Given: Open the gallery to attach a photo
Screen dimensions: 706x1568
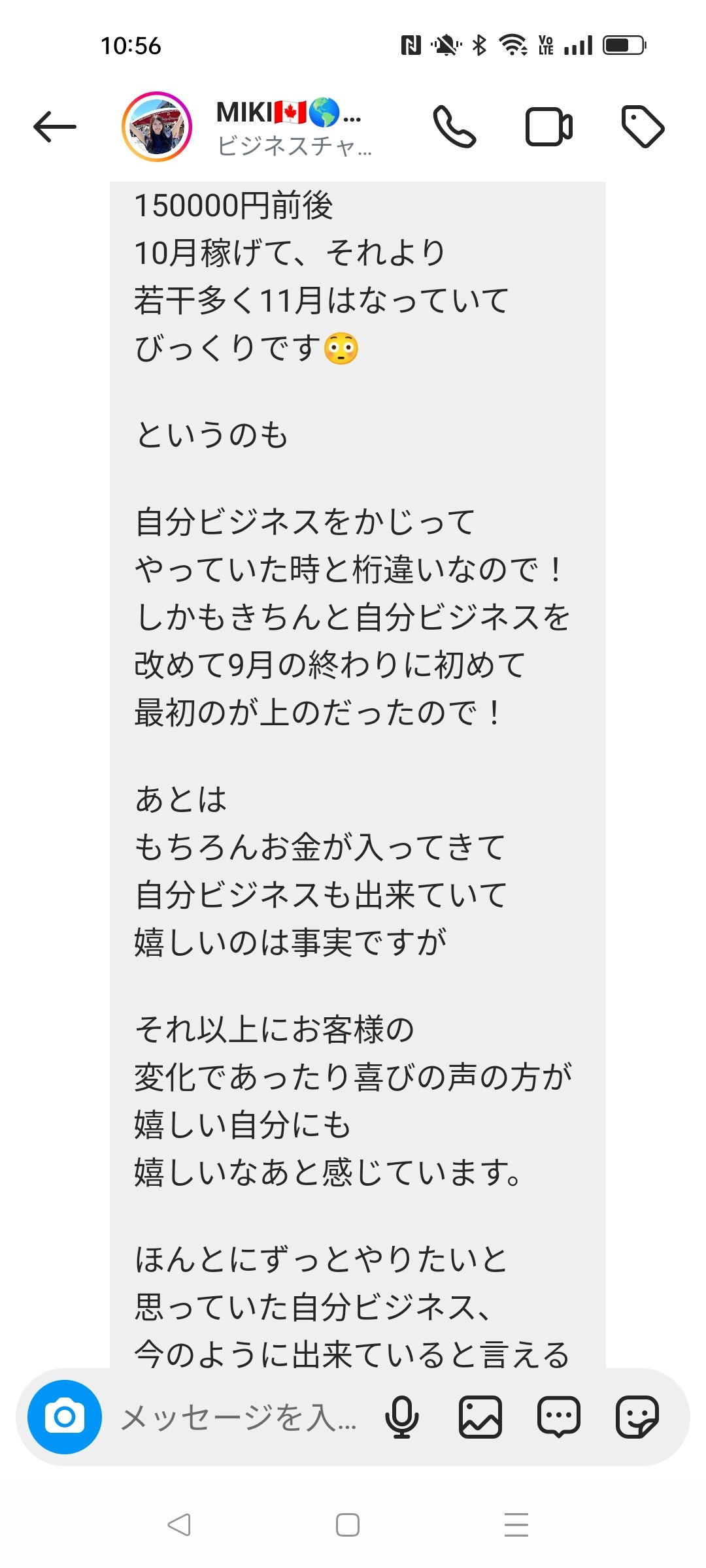Looking at the screenshot, I should [480, 1417].
